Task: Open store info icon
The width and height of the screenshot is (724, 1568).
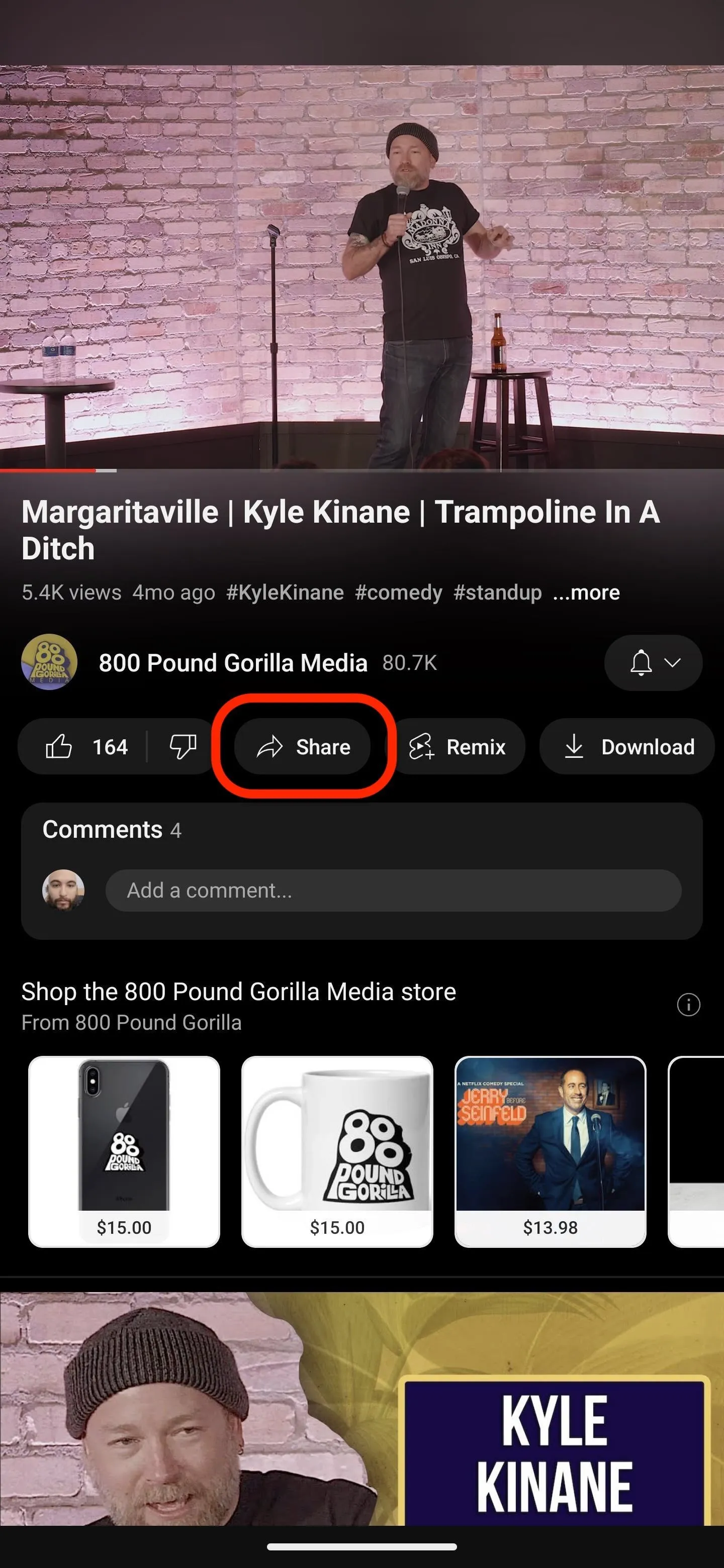Action: [689, 1004]
